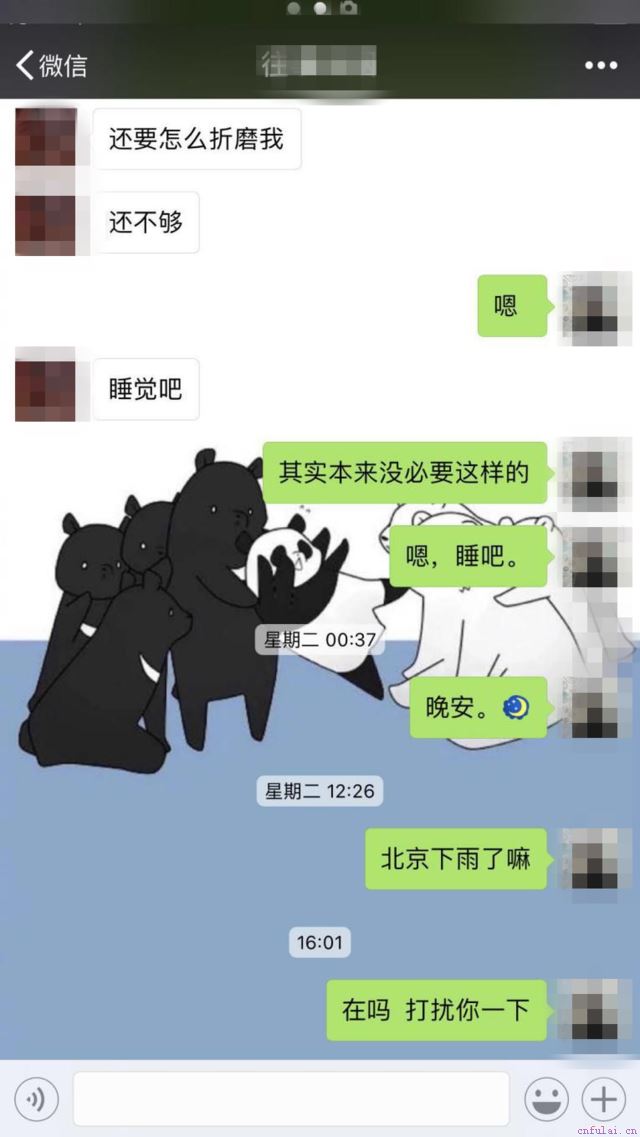640x1137 pixels.
Task: Focus the message text field
Action: click(x=290, y=1100)
